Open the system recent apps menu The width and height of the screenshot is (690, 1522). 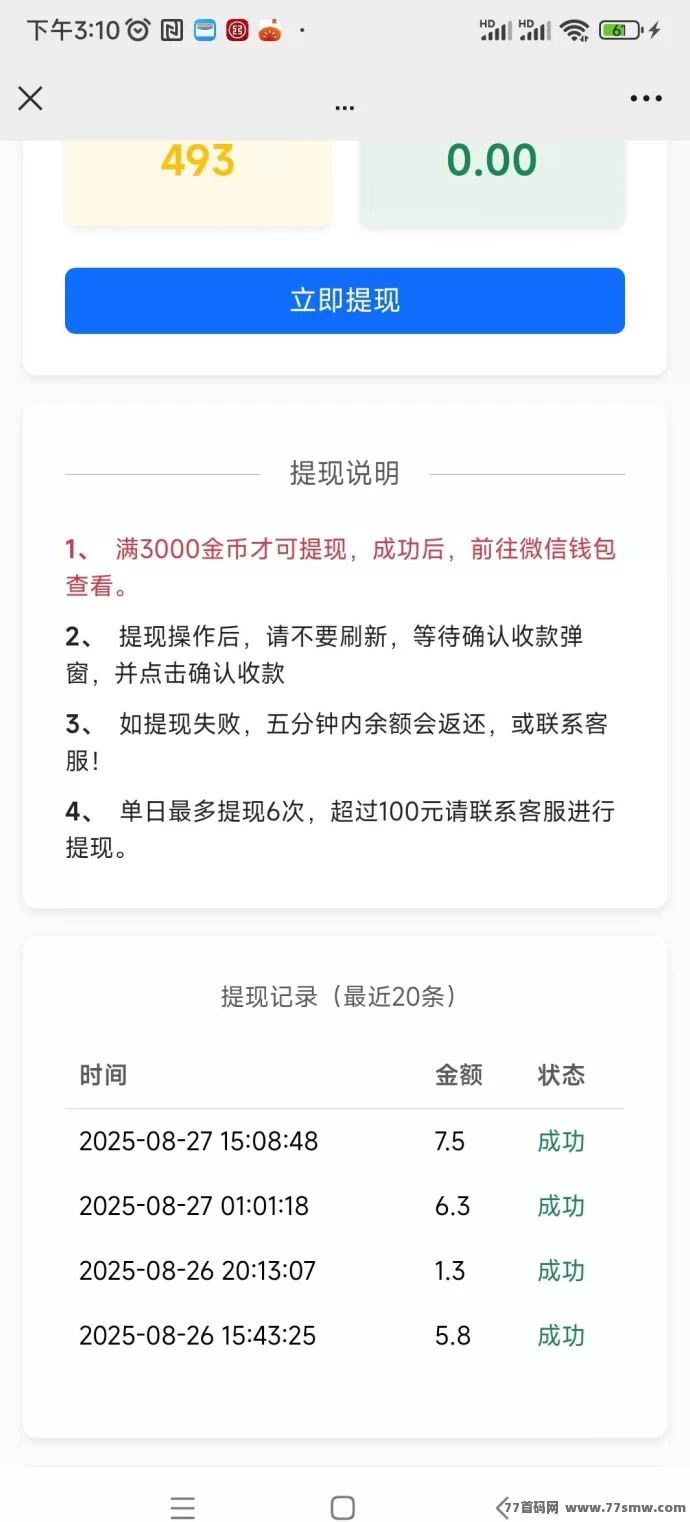[183, 1507]
